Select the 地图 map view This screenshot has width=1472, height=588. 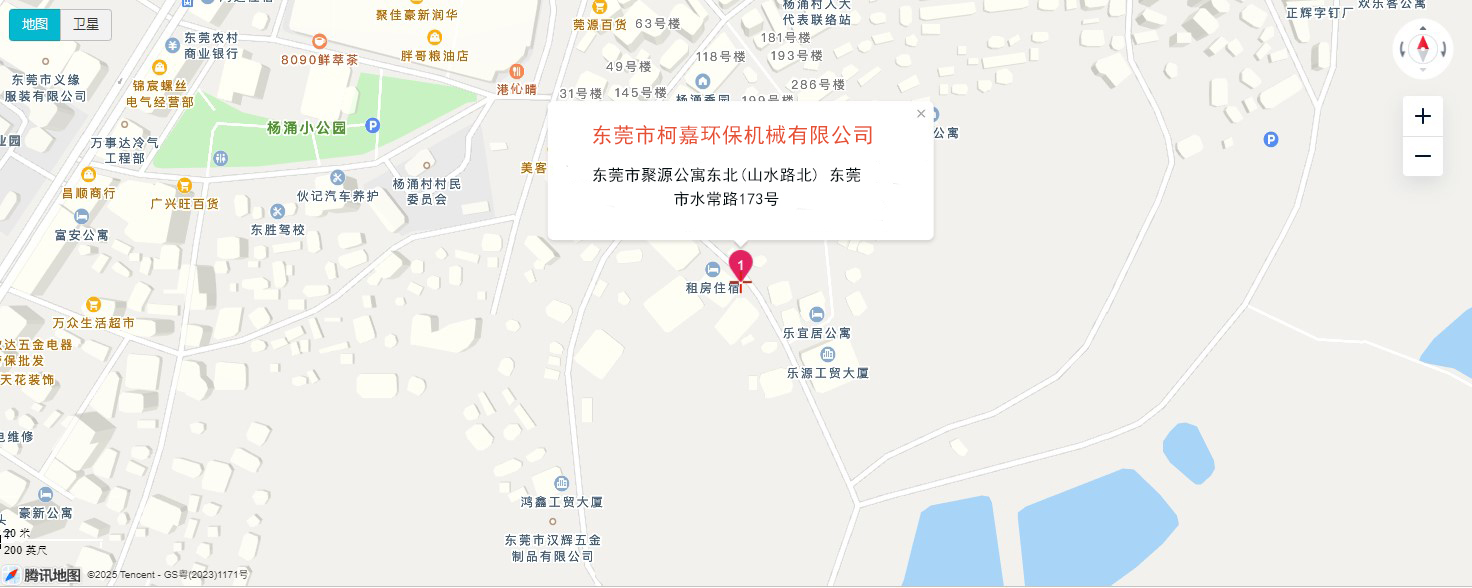[x=35, y=24]
